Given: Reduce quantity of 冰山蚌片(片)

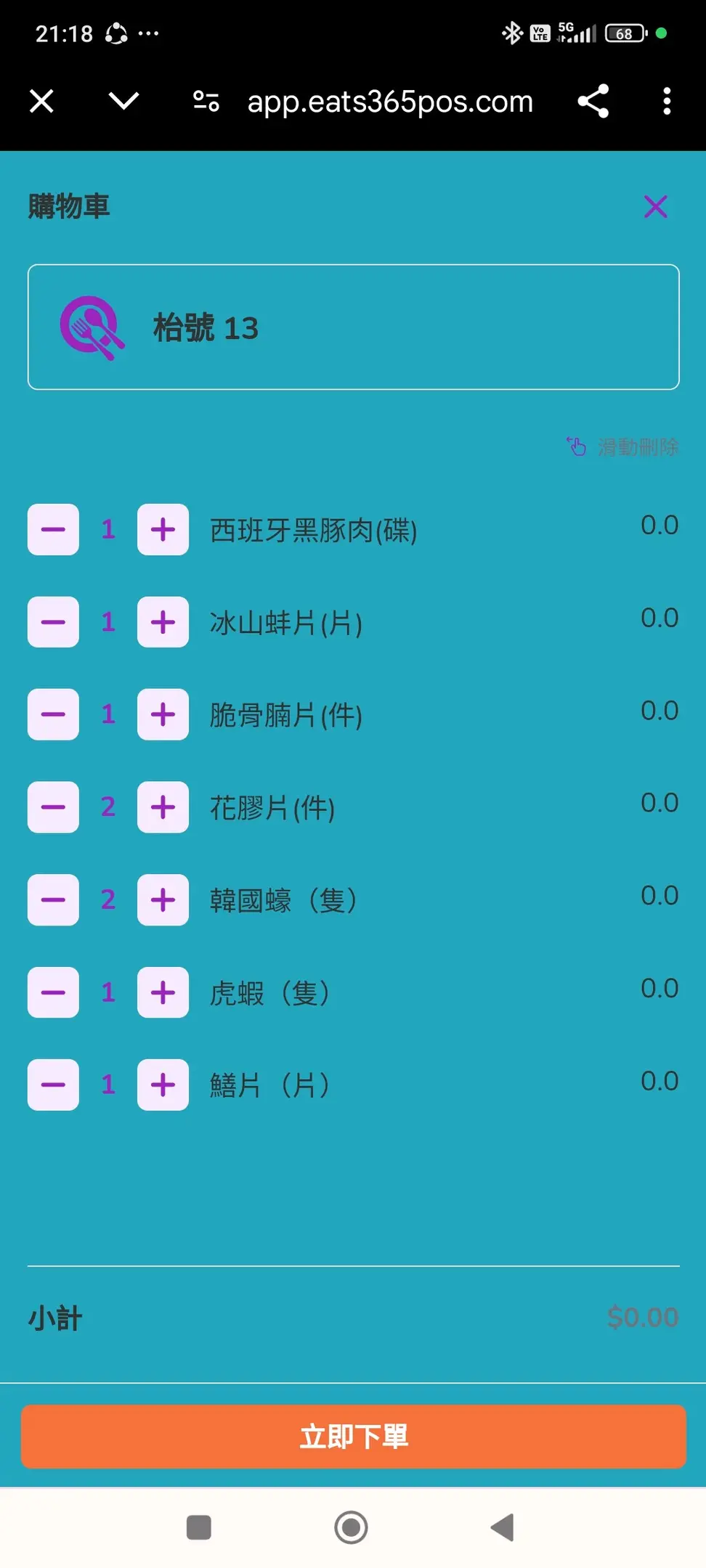Looking at the screenshot, I should point(53,622).
